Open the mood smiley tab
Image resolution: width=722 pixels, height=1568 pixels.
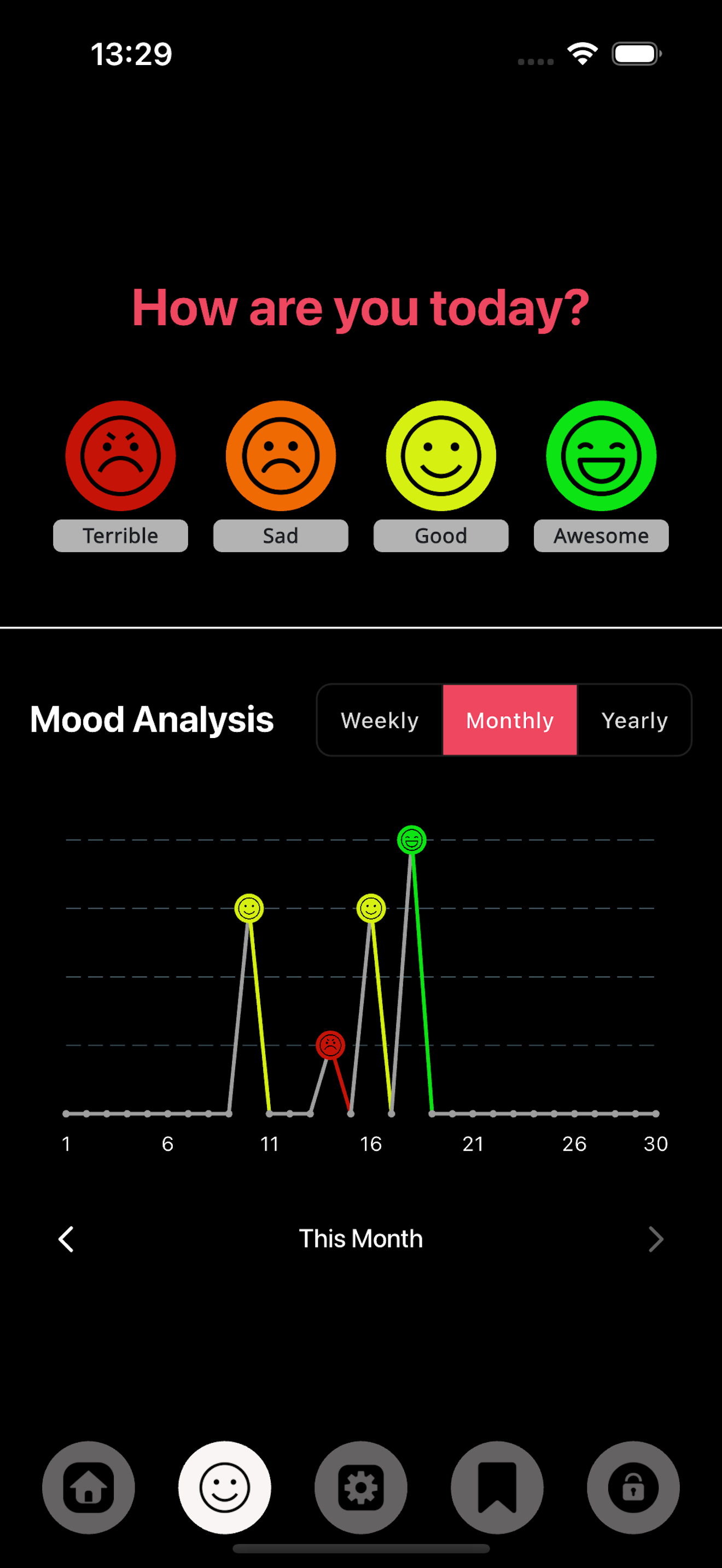[x=225, y=1487]
